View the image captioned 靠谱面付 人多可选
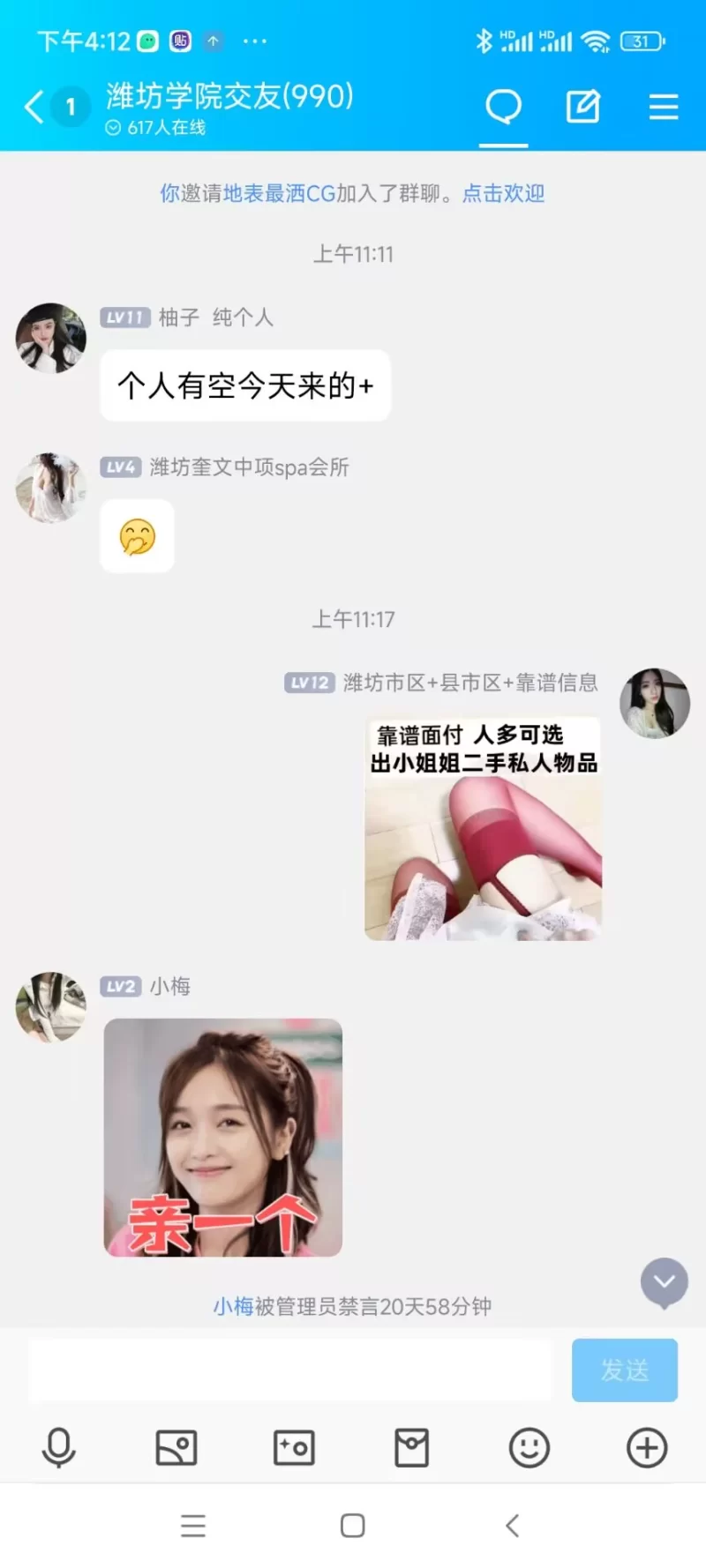Screen dimensions: 706x1568 click(x=483, y=829)
